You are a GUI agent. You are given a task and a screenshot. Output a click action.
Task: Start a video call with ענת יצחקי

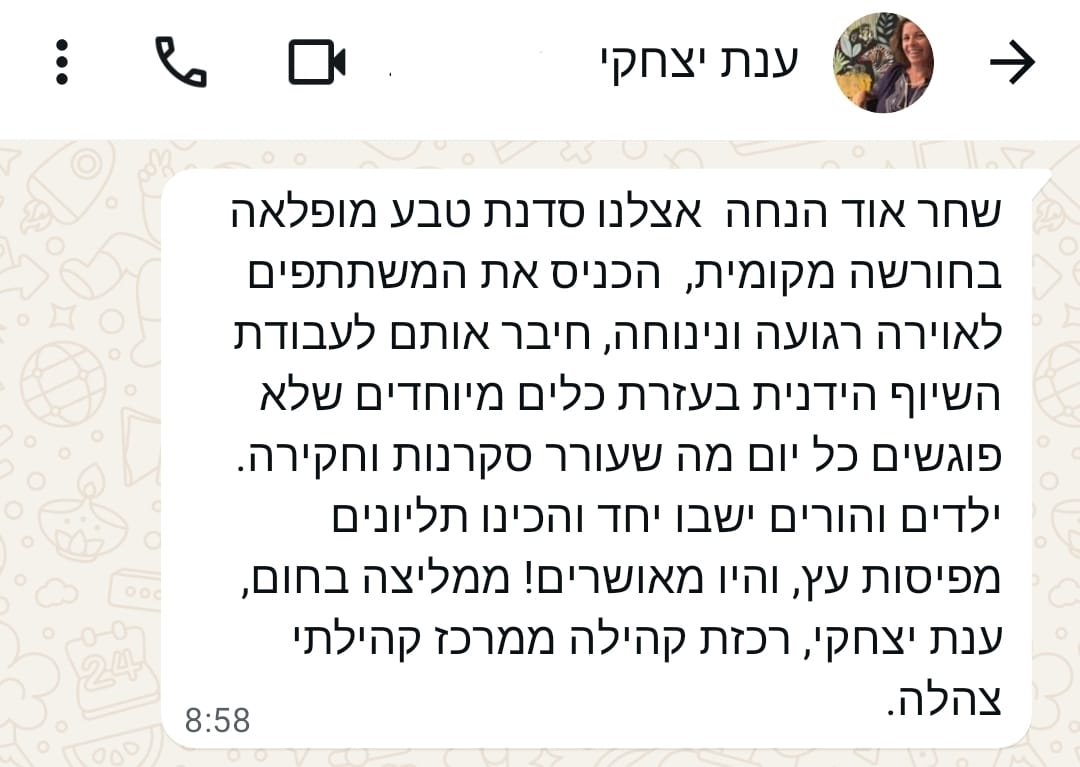pos(317,63)
